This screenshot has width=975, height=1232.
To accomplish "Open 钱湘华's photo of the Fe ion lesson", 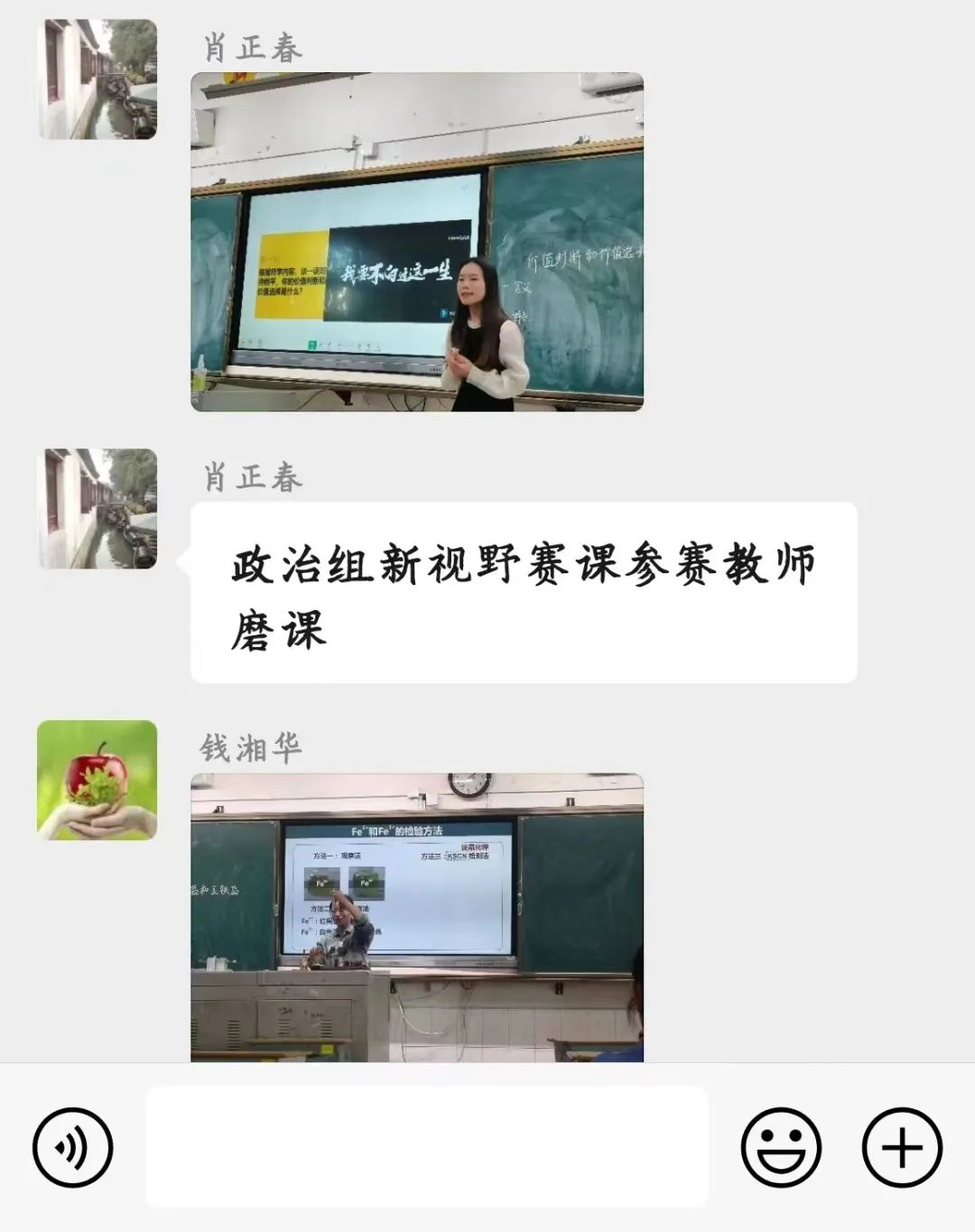I will [x=416, y=916].
